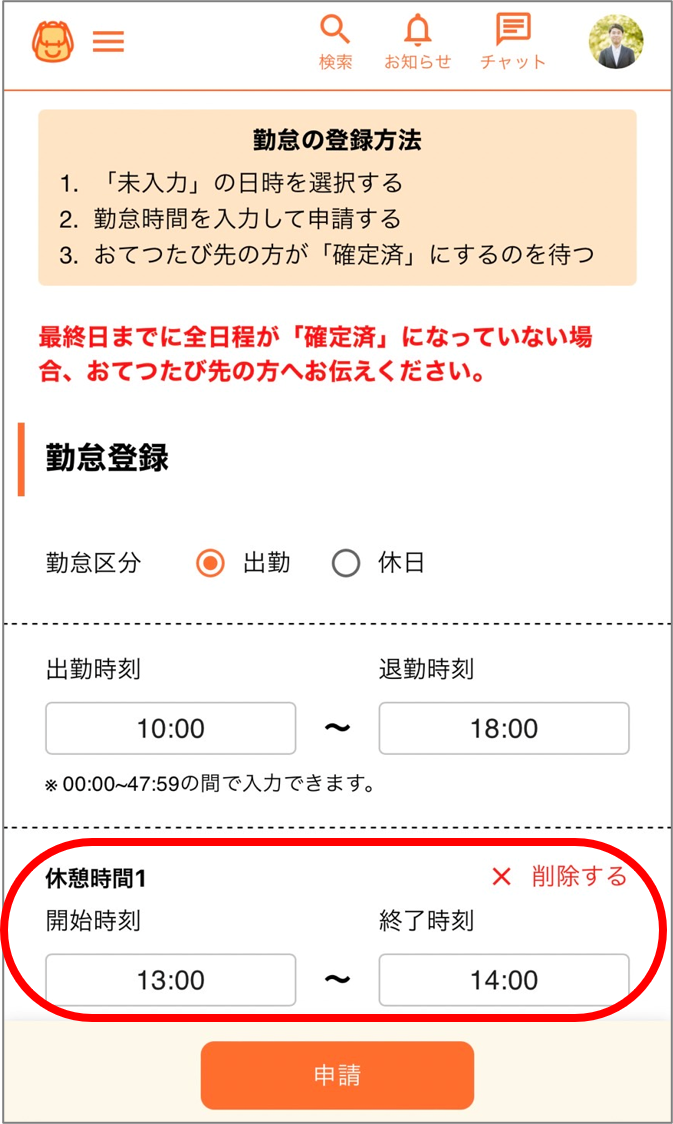Select the 出勤 radio button
Image resolution: width=673 pixels, height=1124 pixels.
tap(210, 563)
